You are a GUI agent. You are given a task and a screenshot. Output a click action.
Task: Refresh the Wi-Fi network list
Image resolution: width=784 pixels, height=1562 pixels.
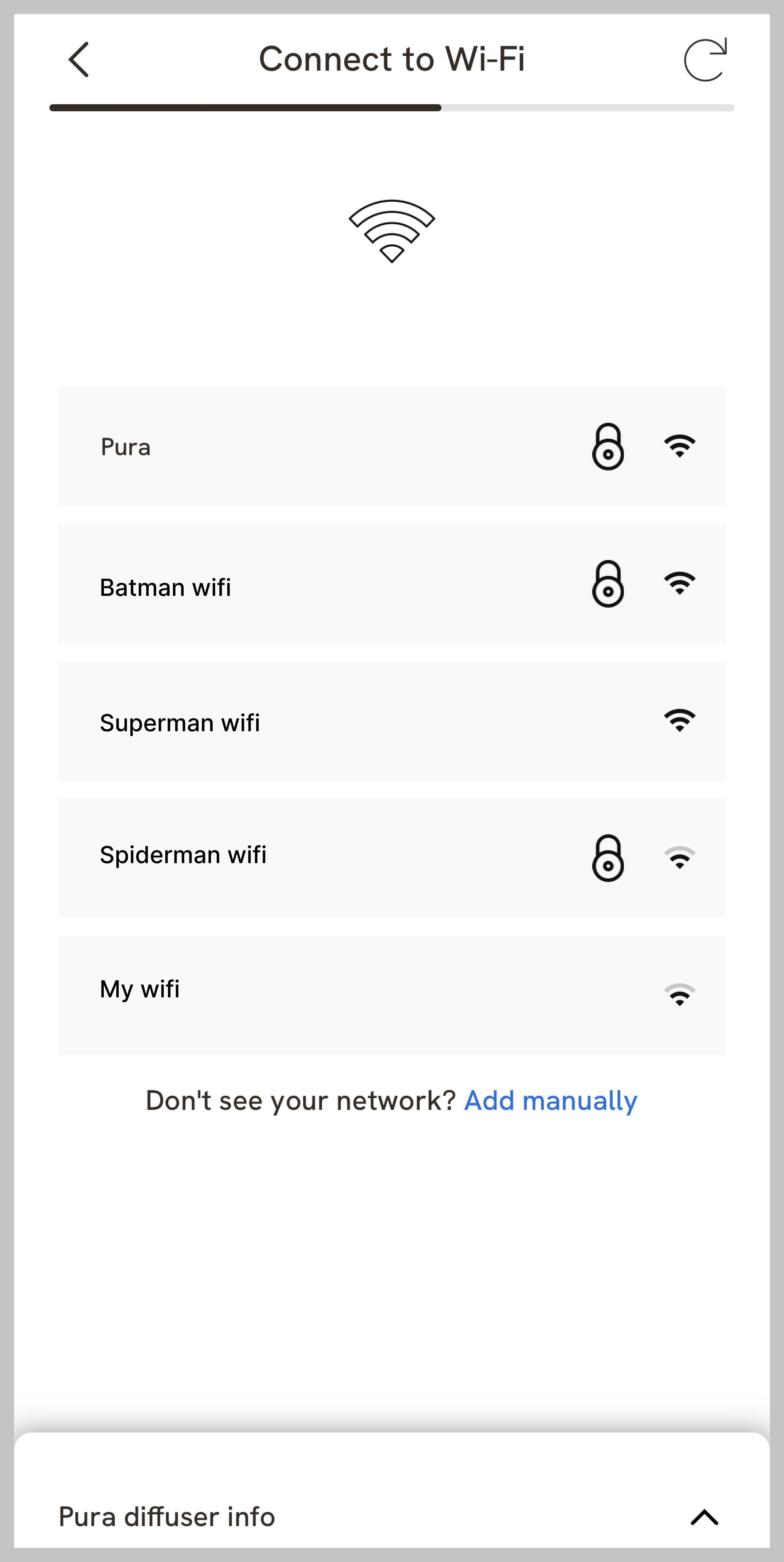[705, 59]
